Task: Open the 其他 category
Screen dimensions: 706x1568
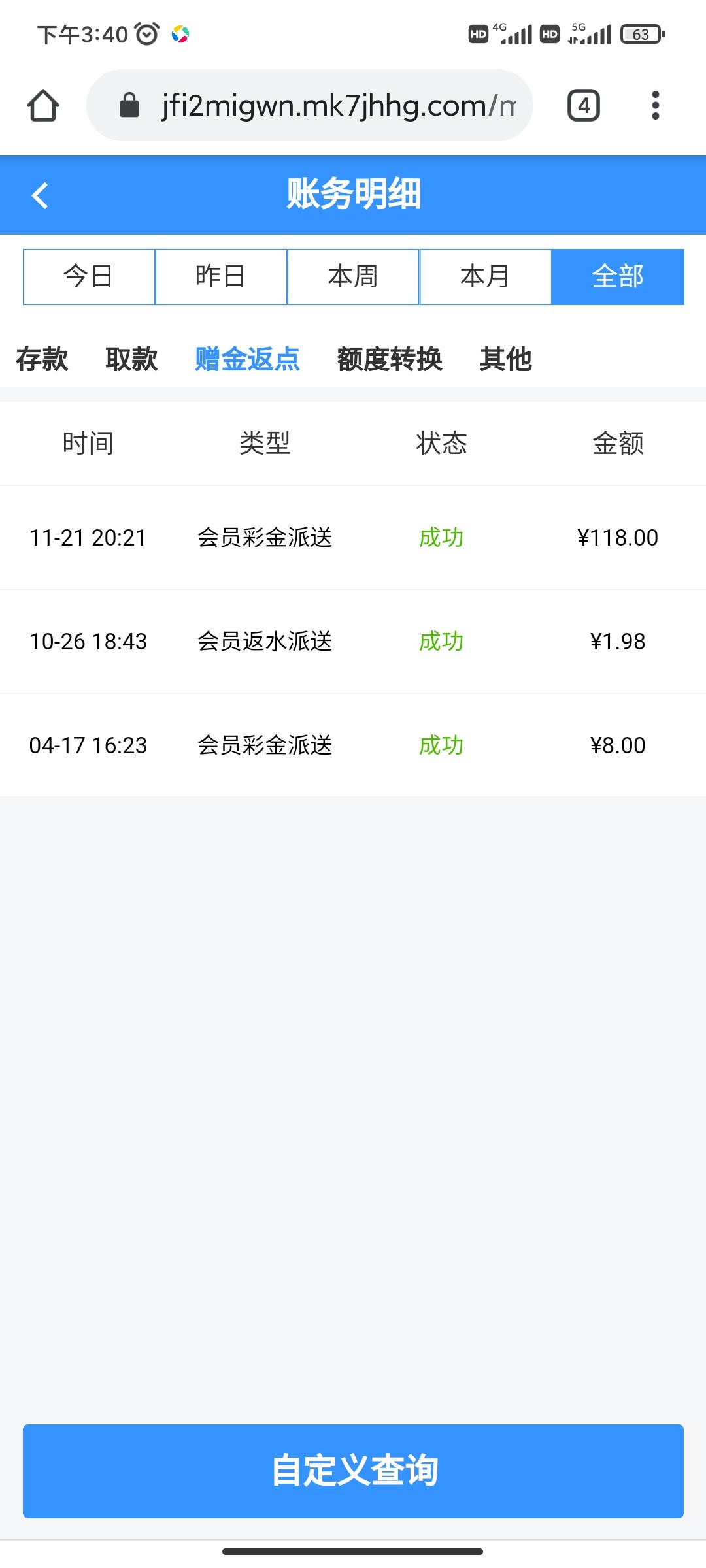Action: pos(505,359)
